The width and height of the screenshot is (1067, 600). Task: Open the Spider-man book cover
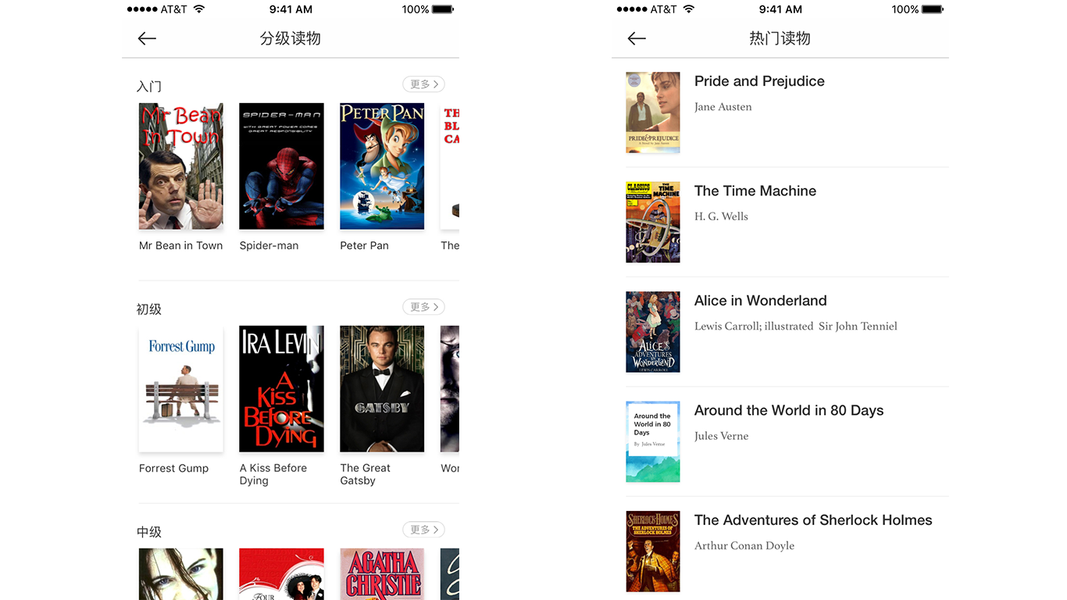282,166
